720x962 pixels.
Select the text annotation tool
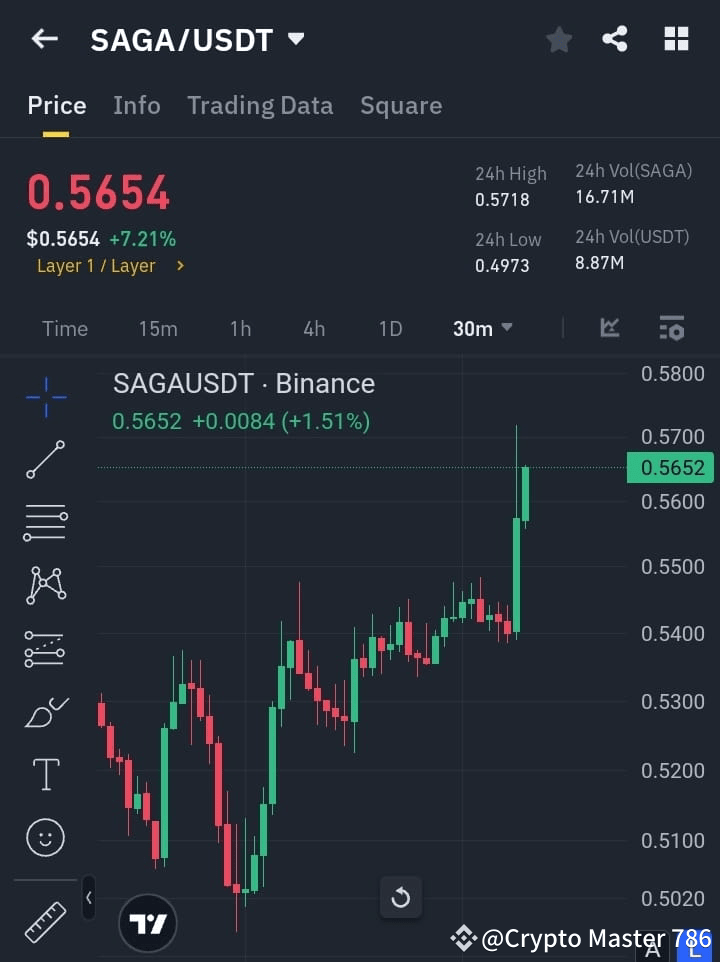(45, 774)
